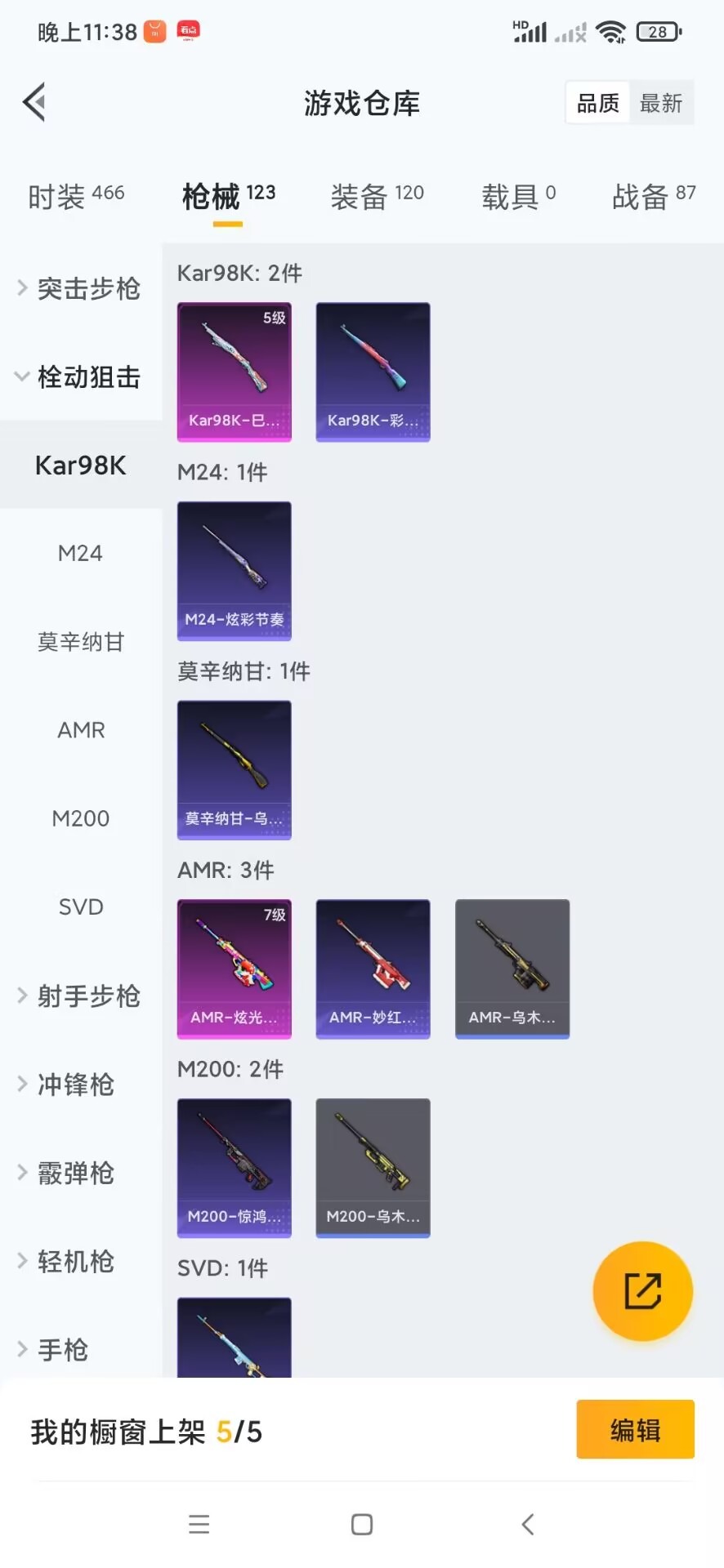Open the level 5 Kar98K skin card
The width and height of the screenshot is (724, 1568).
tap(235, 372)
